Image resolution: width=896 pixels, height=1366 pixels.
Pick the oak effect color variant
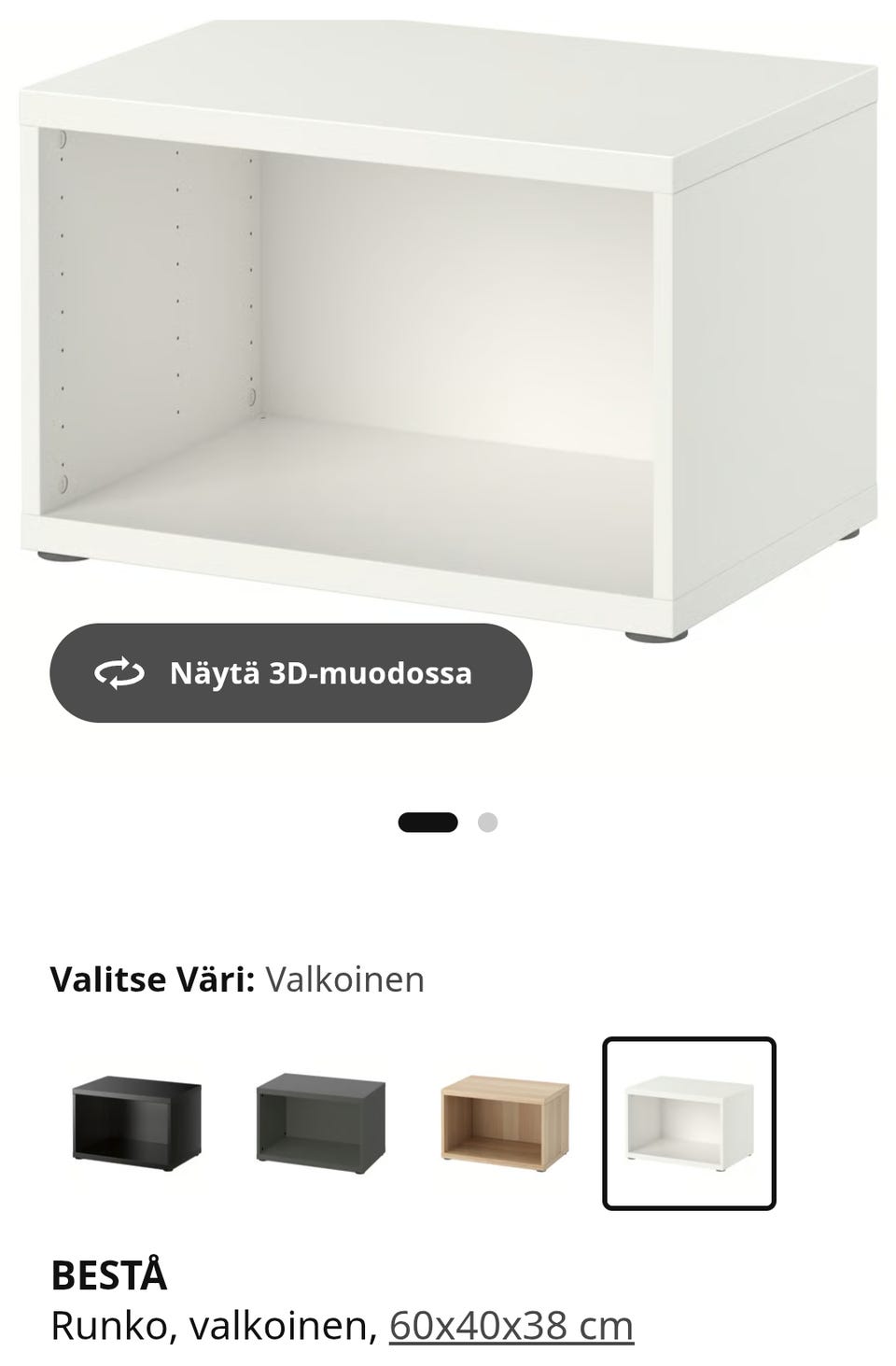(x=505, y=1123)
